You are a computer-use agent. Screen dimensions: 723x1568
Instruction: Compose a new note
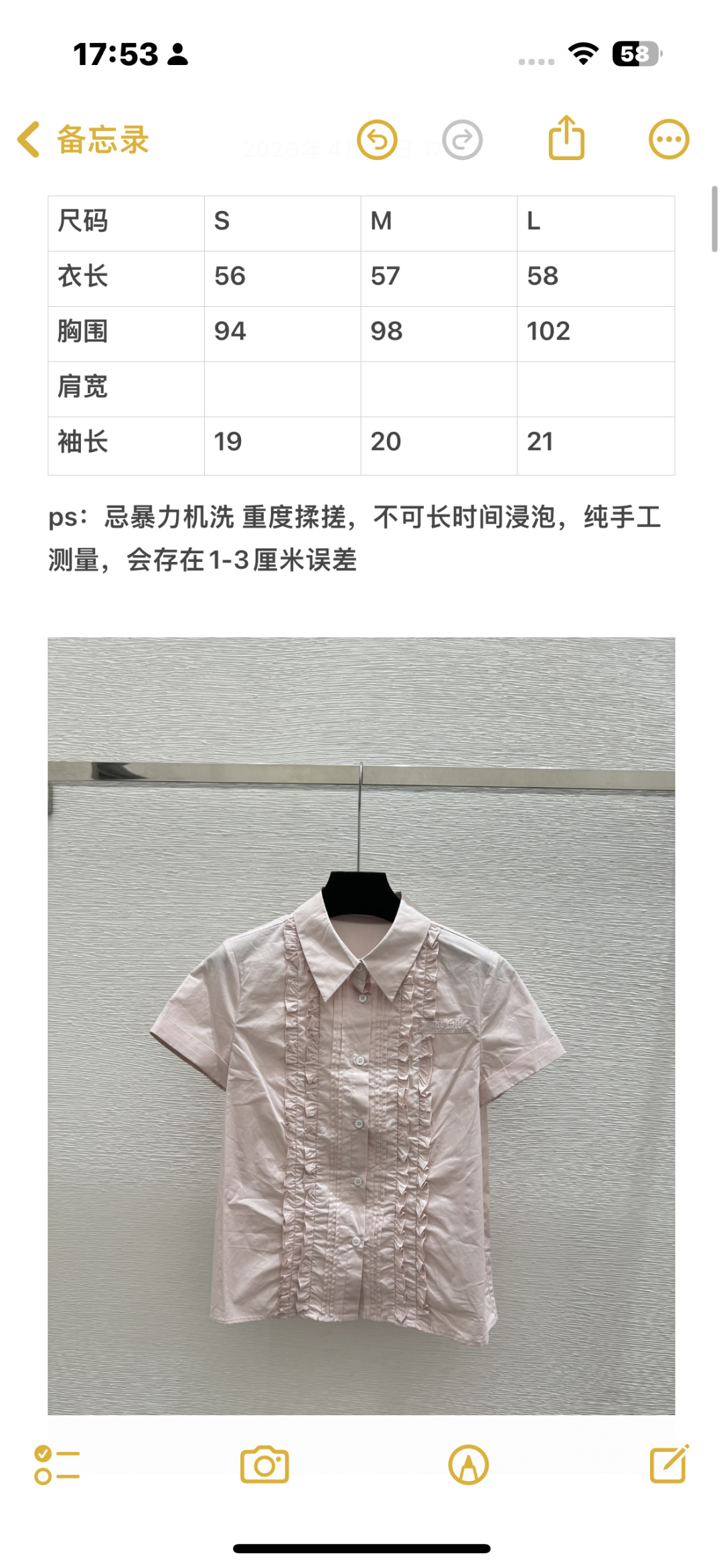point(669,1464)
